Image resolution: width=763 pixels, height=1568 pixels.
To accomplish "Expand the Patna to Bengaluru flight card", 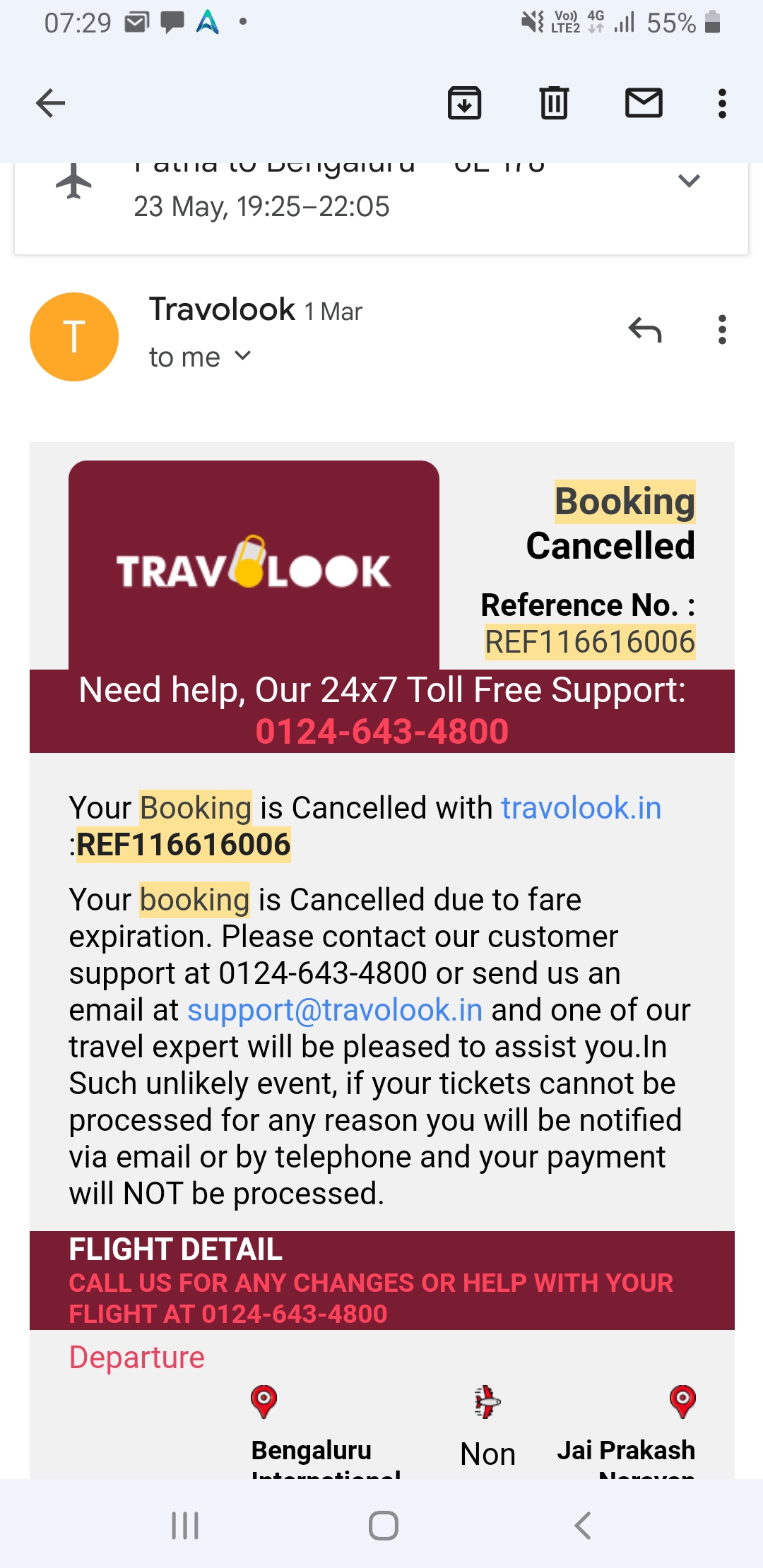I will [x=688, y=181].
